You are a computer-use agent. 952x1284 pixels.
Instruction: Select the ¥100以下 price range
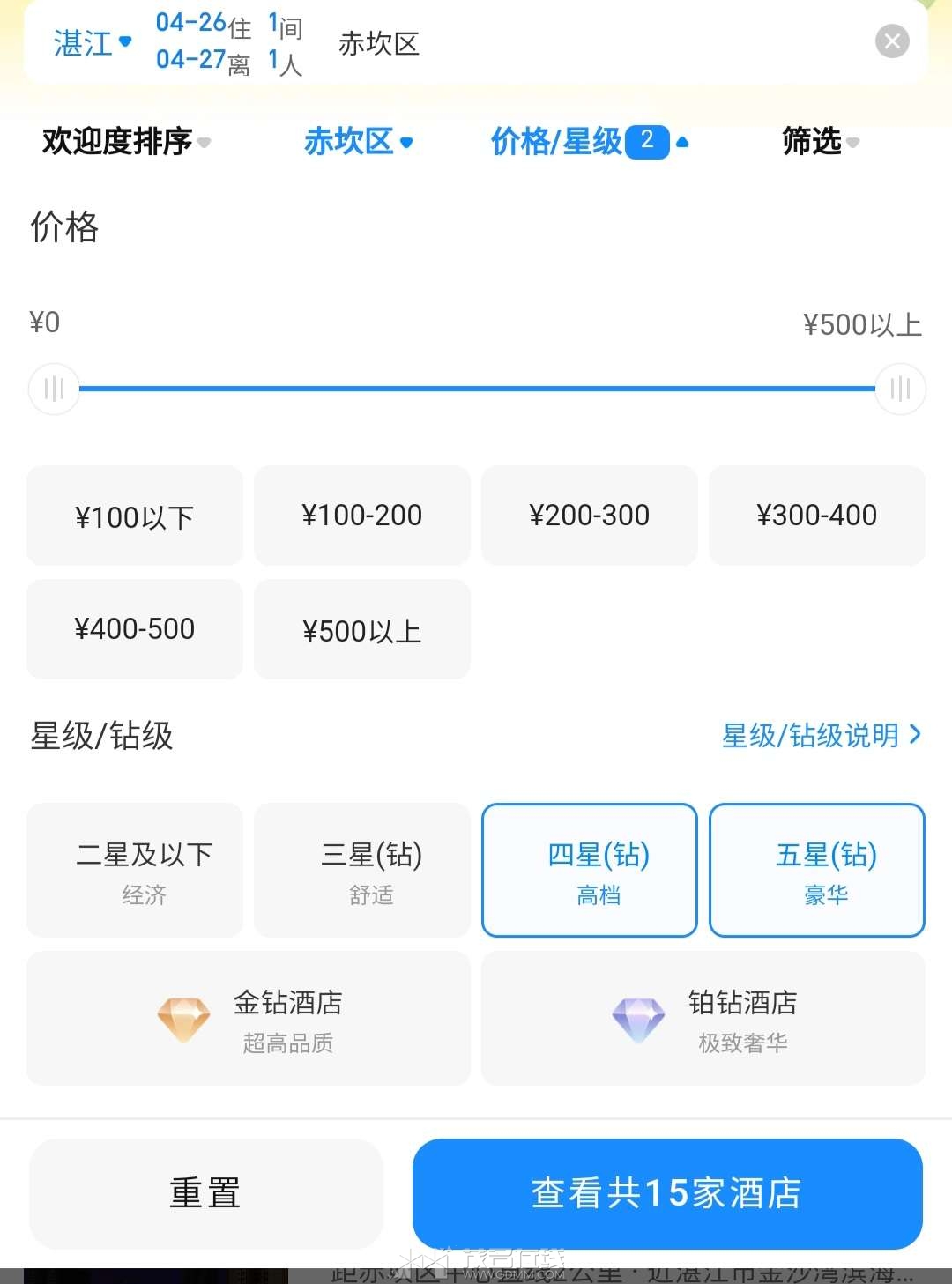[135, 516]
